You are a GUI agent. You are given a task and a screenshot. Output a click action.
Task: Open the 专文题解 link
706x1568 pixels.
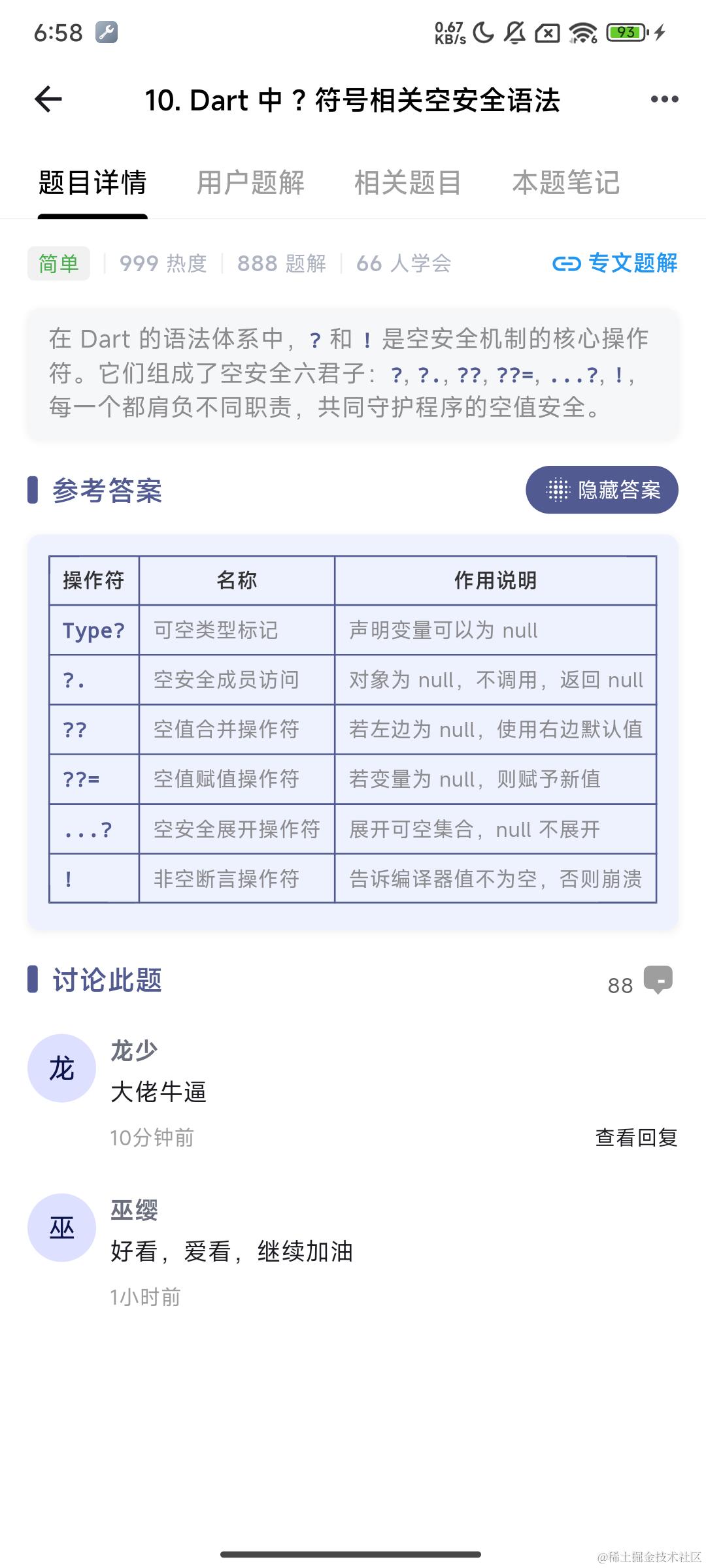[615, 263]
